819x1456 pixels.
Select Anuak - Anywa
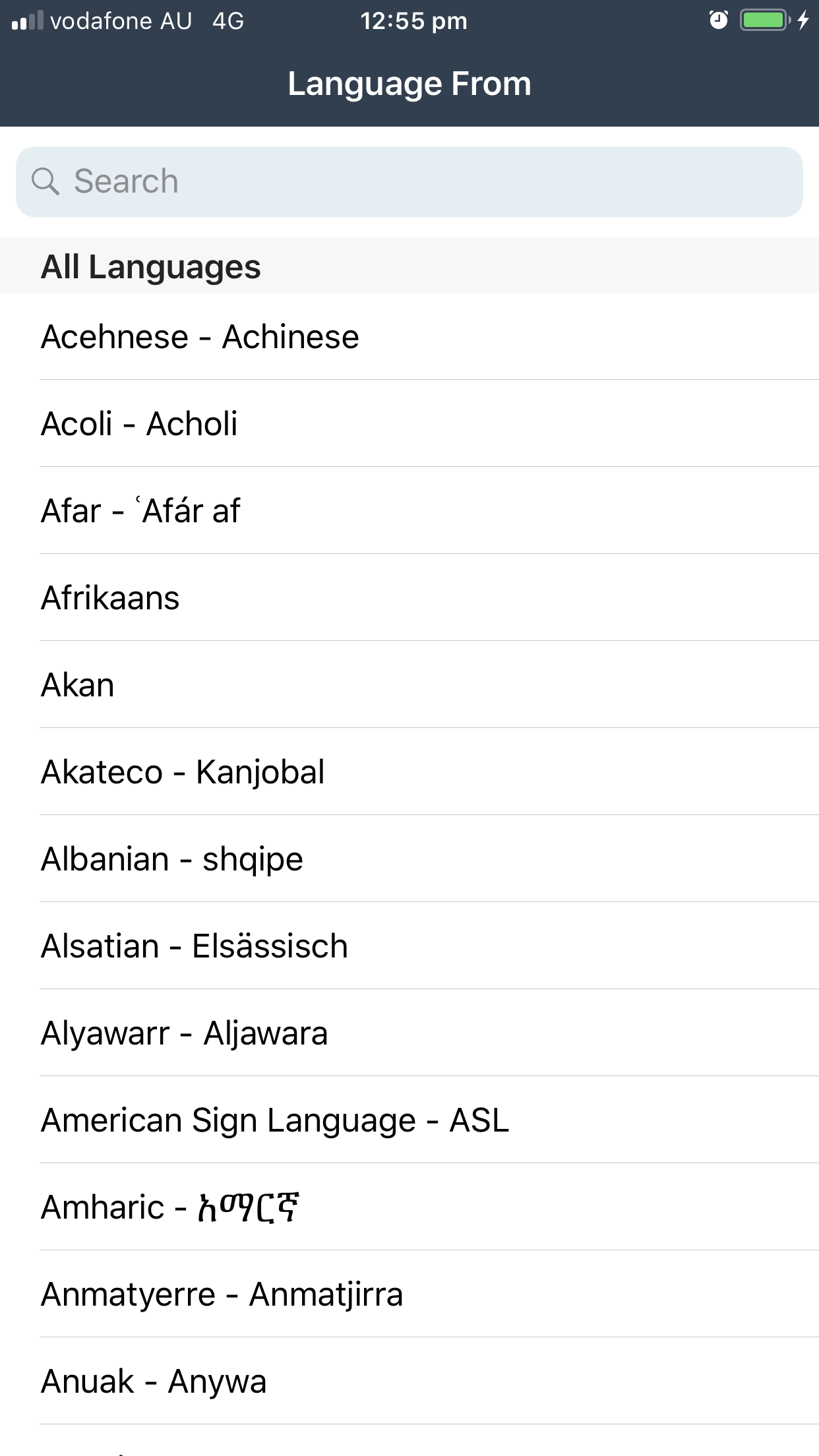pyautogui.click(x=409, y=1381)
